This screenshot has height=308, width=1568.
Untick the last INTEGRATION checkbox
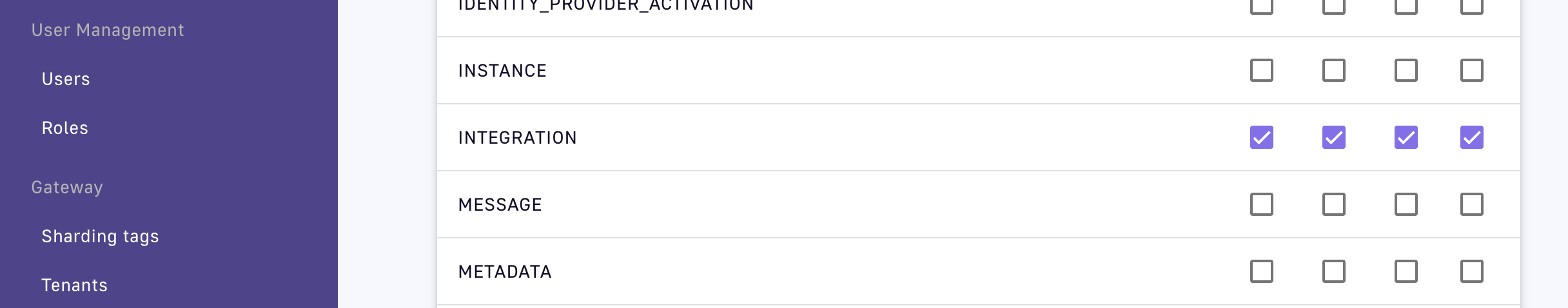(1471, 137)
